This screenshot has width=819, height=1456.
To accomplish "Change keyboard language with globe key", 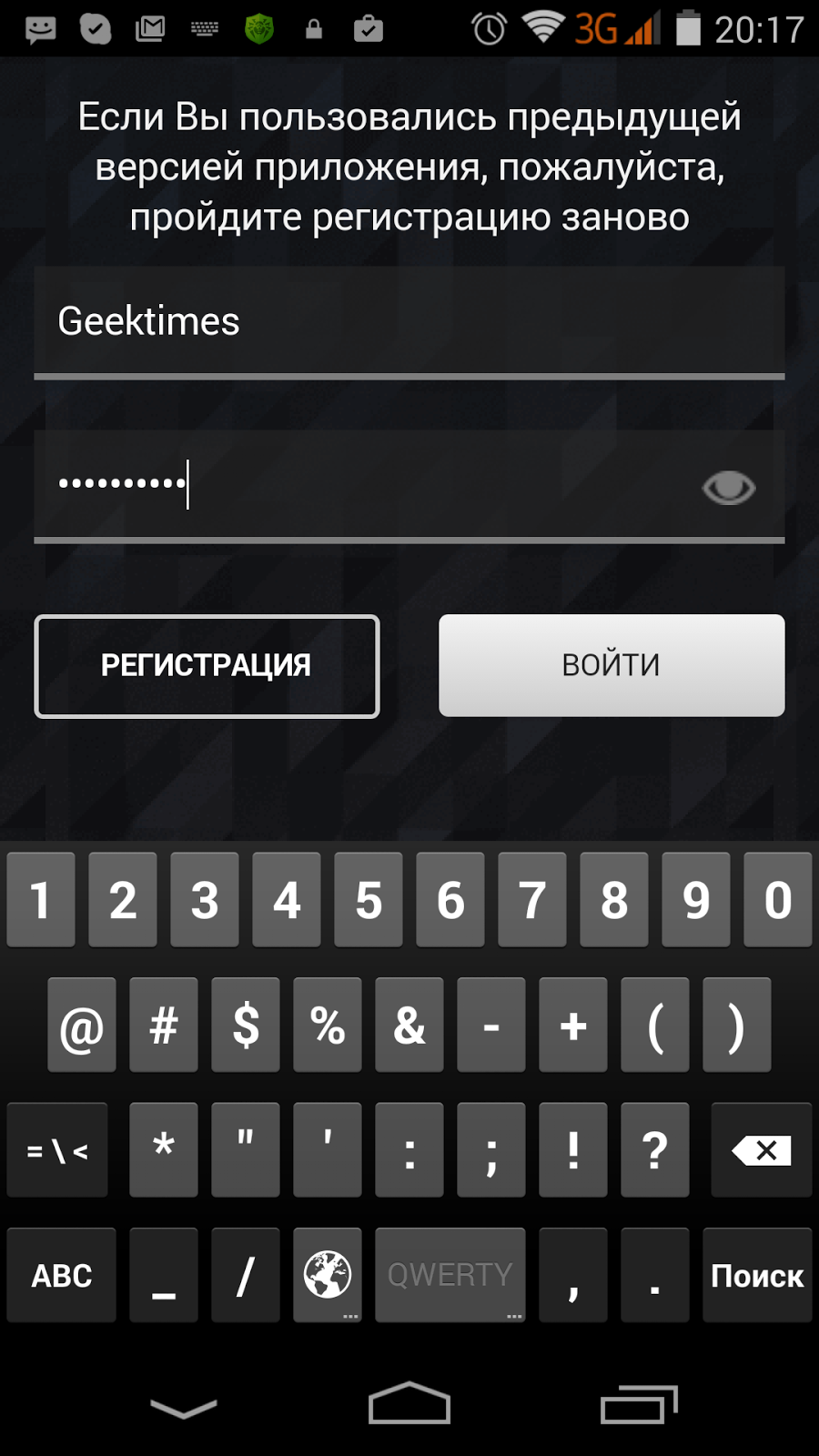I will click(328, 1275).
